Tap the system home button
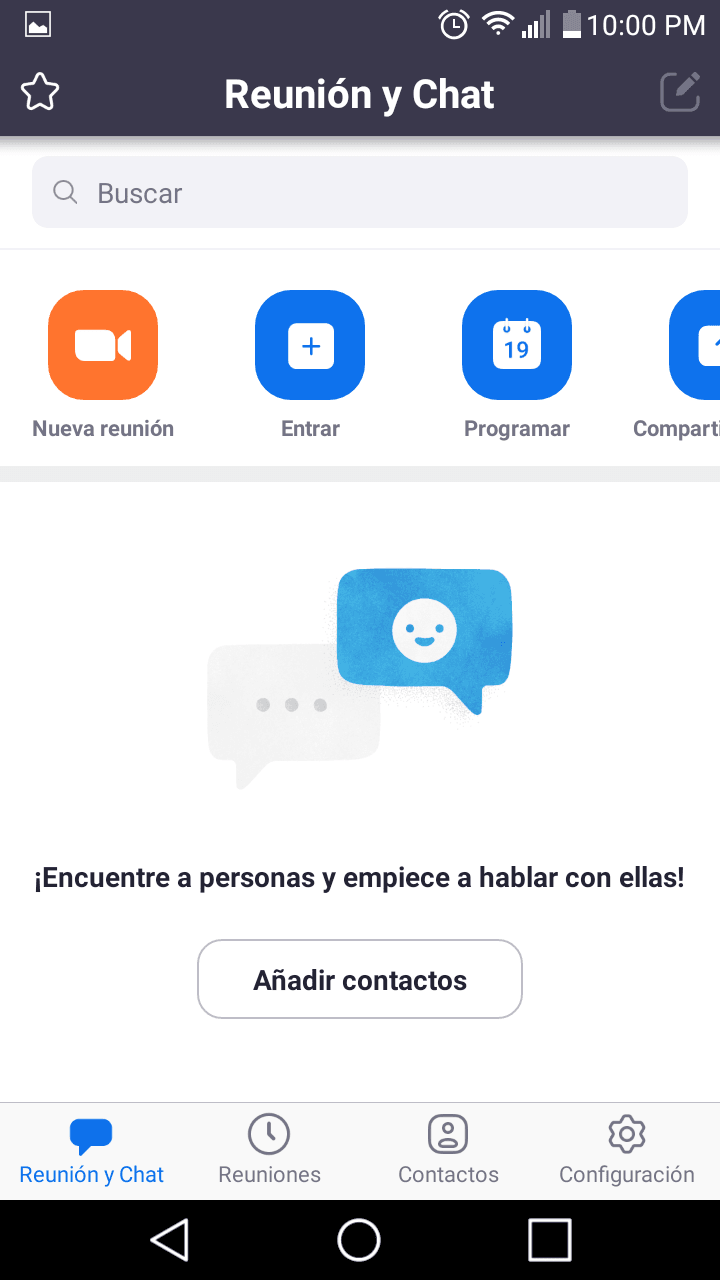 (x=359, y=1240)
